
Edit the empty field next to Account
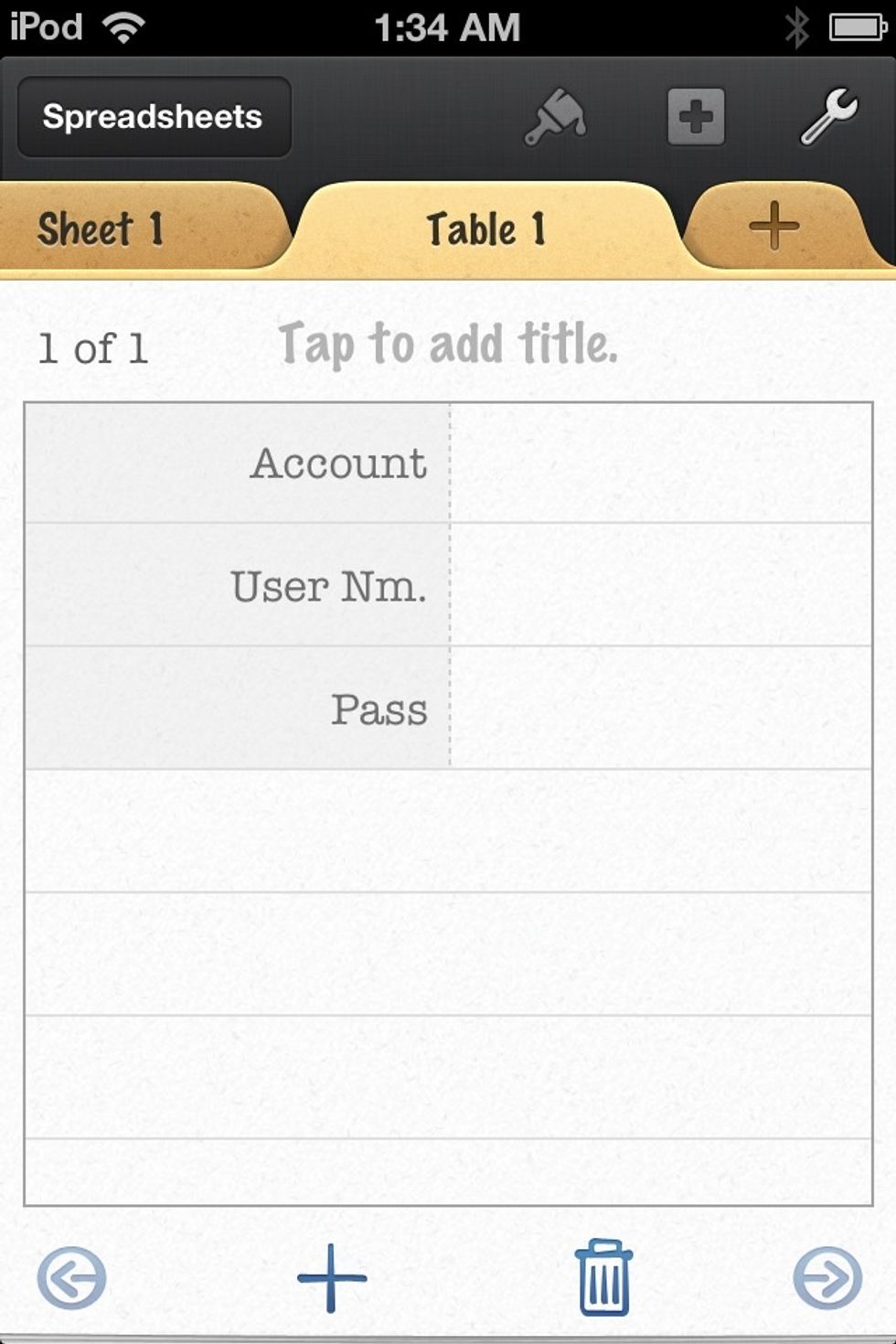(x=661, y=464)
